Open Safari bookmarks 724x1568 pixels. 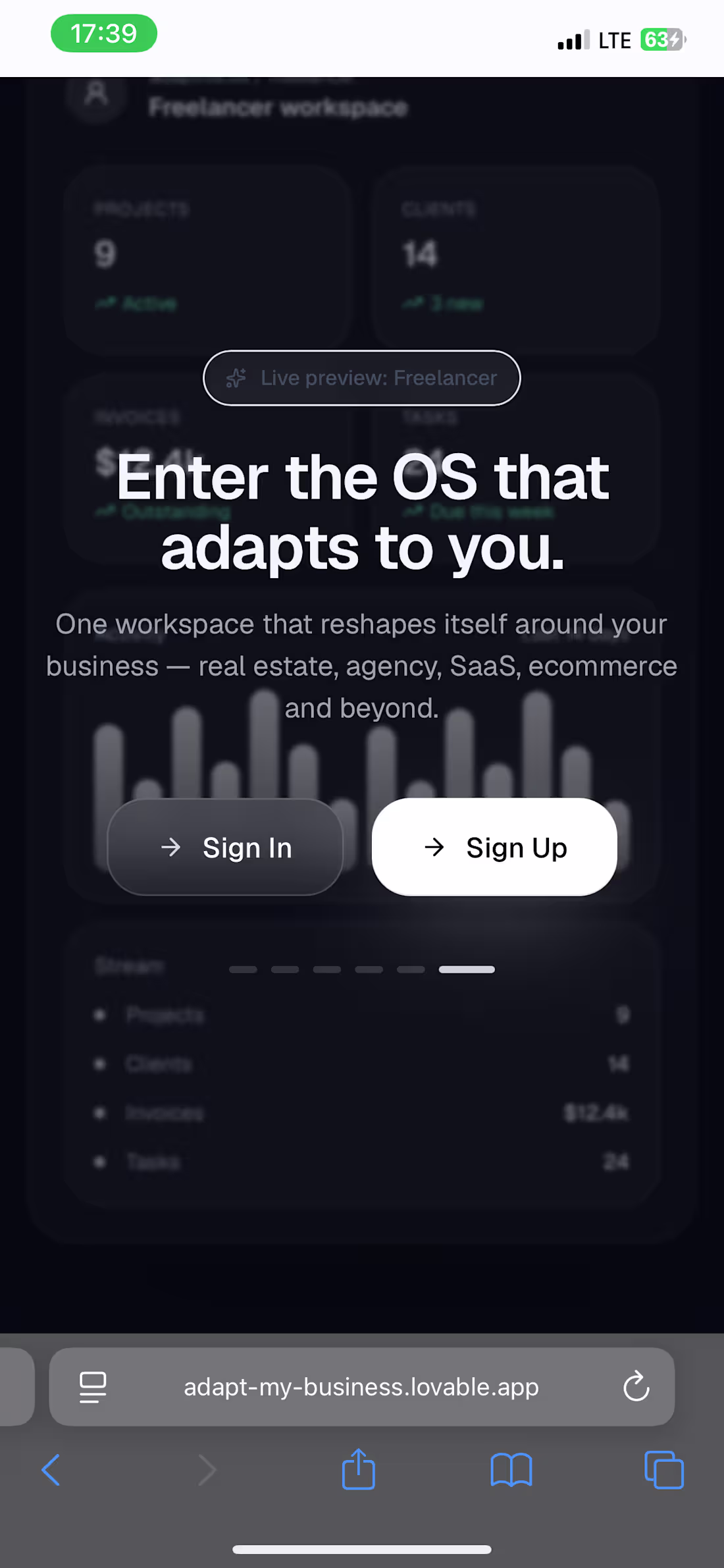511,1470
